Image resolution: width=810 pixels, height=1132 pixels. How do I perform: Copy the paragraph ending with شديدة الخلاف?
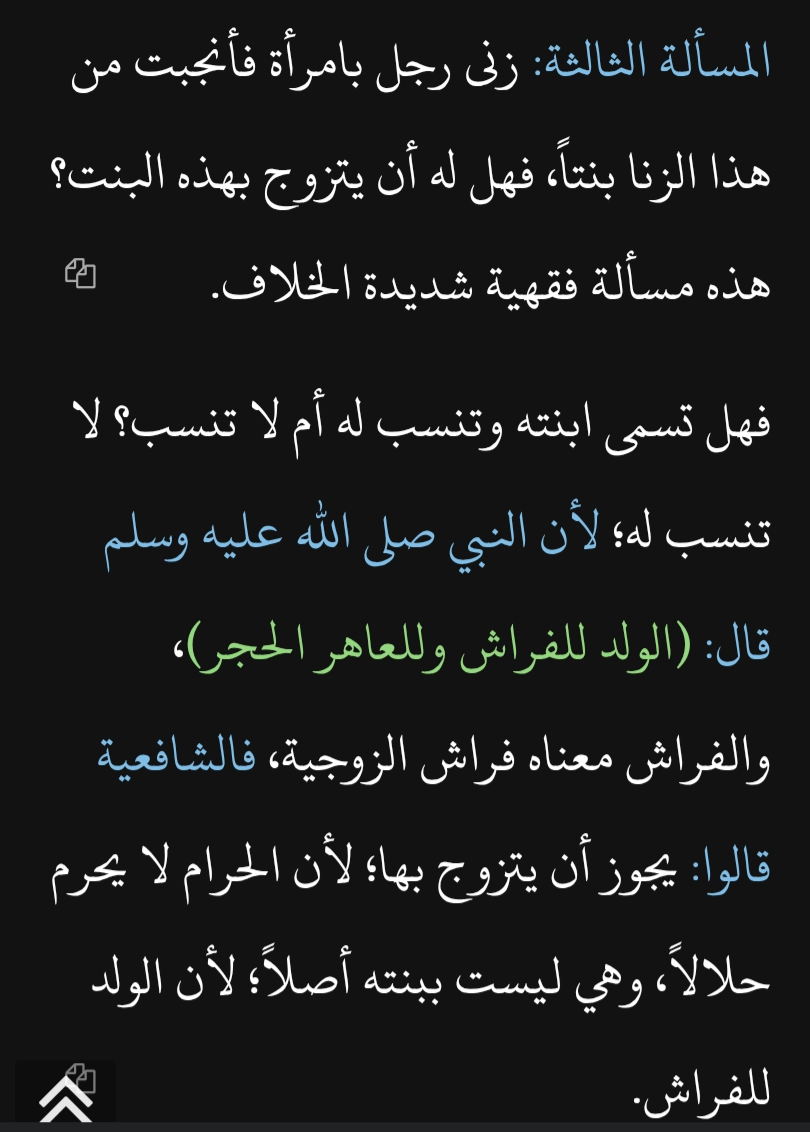tap(81, 273)
